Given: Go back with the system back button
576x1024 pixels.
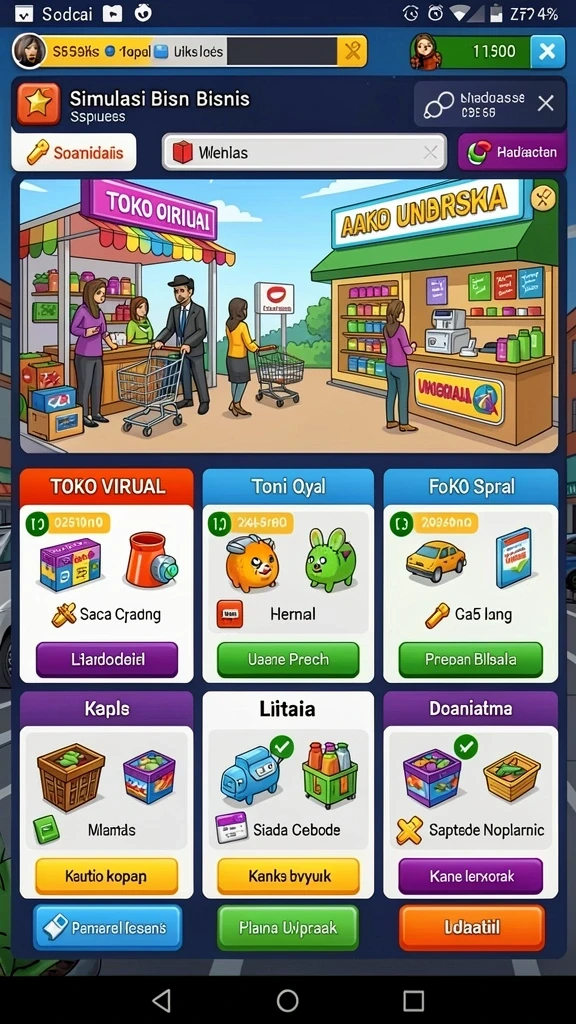Looking at the screenshot, I should 161,1000.
